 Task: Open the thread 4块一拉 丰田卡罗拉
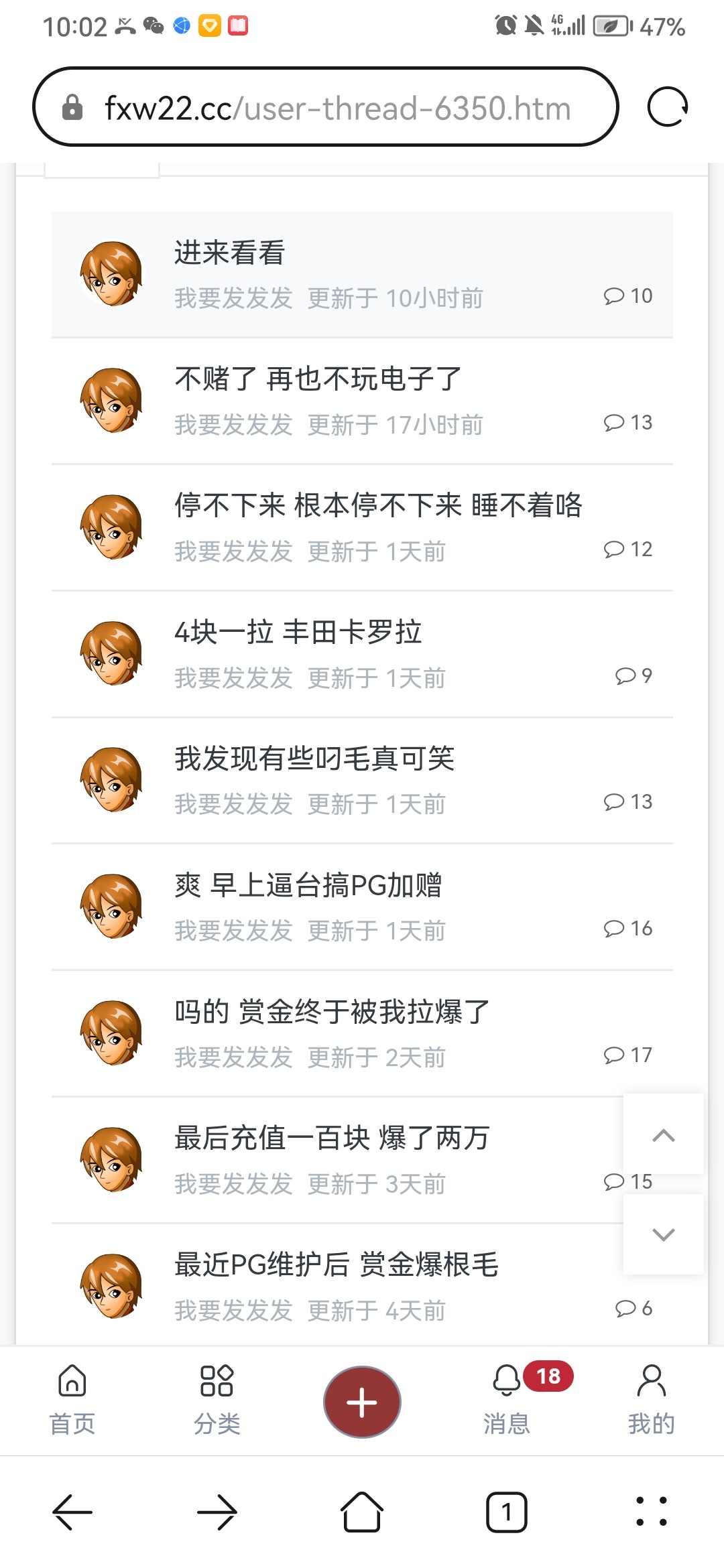click(298, 633)
